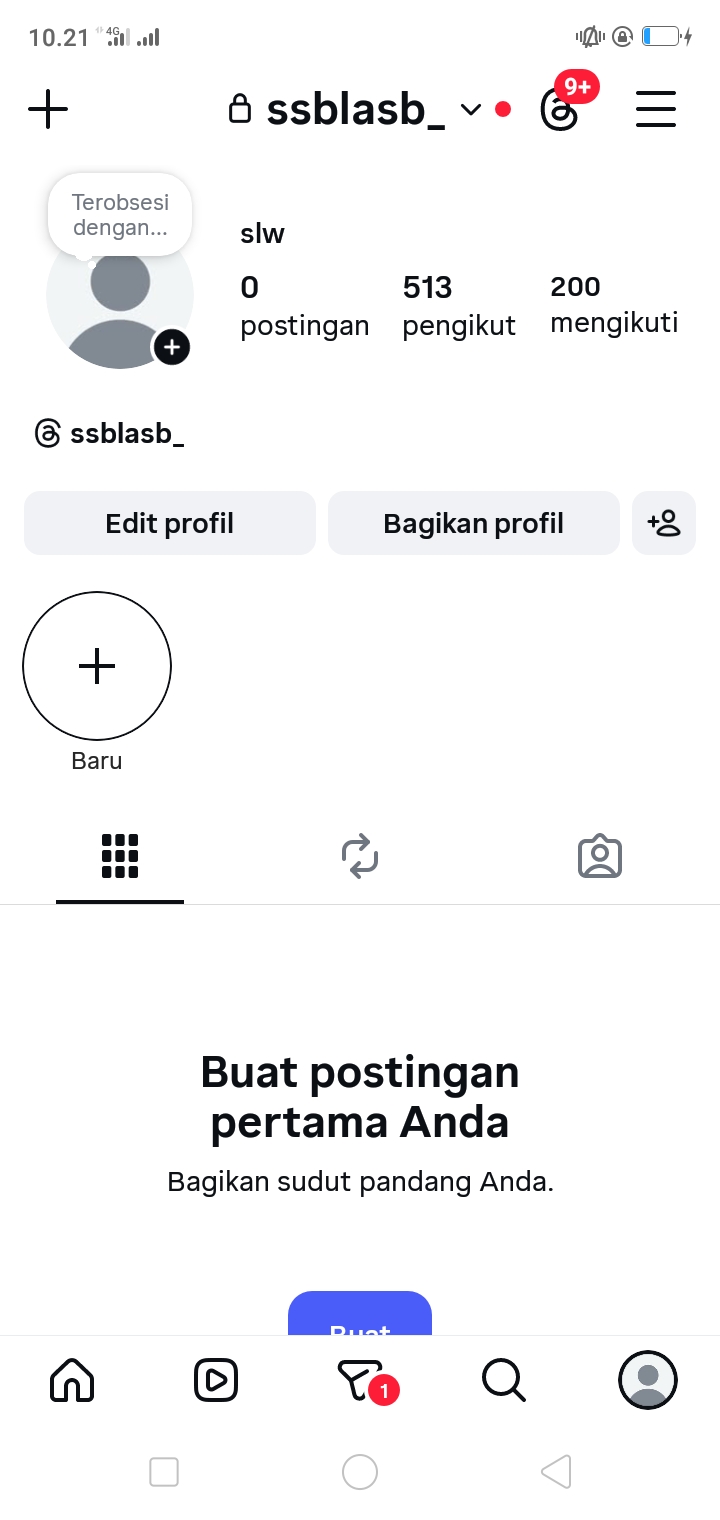
Task: Go to the home feed
Action: 72,1380
